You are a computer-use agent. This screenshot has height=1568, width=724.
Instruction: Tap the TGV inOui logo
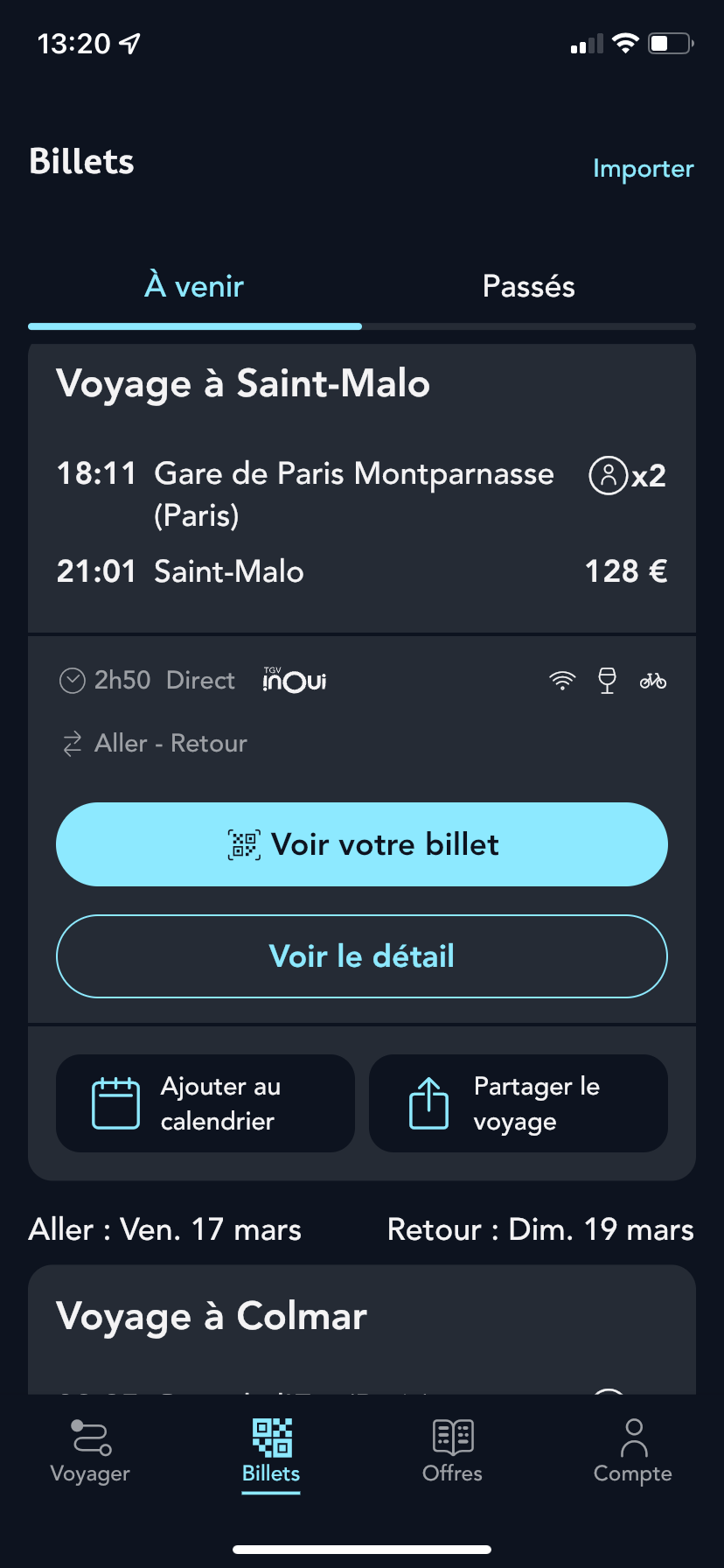pyautogui.click(x=295, y=680)
